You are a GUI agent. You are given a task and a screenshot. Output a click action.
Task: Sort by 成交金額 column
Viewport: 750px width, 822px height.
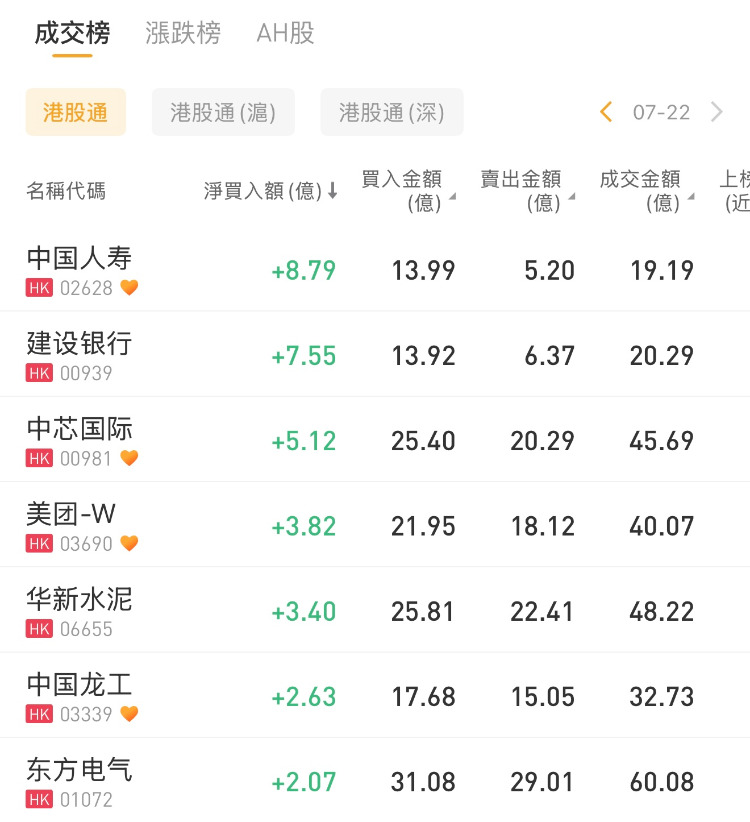(x=646, y=191)
